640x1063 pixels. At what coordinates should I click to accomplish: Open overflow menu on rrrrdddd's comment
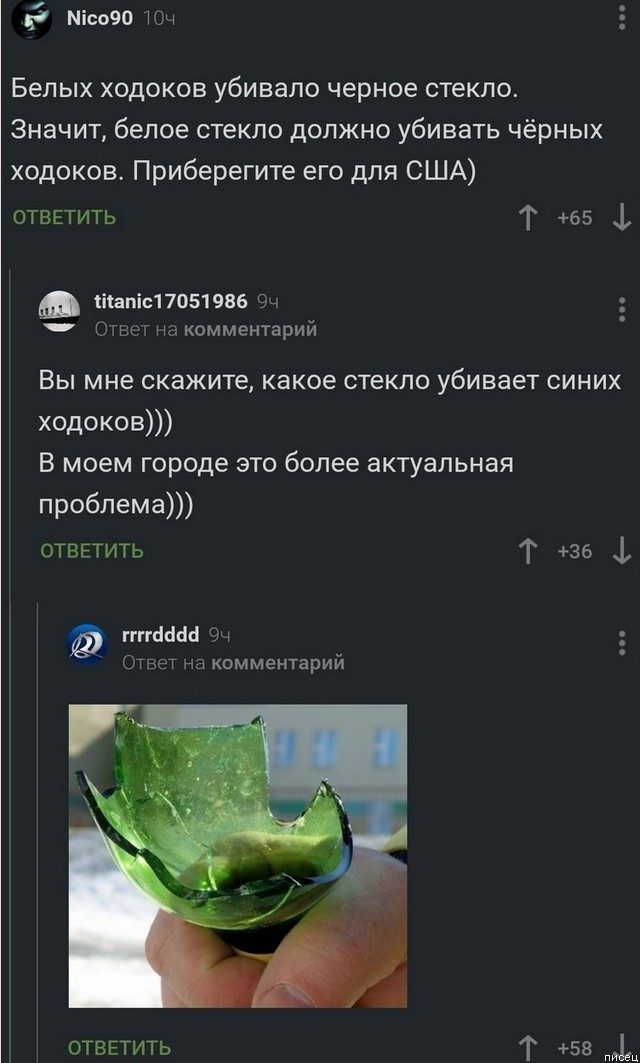(622, 642)
